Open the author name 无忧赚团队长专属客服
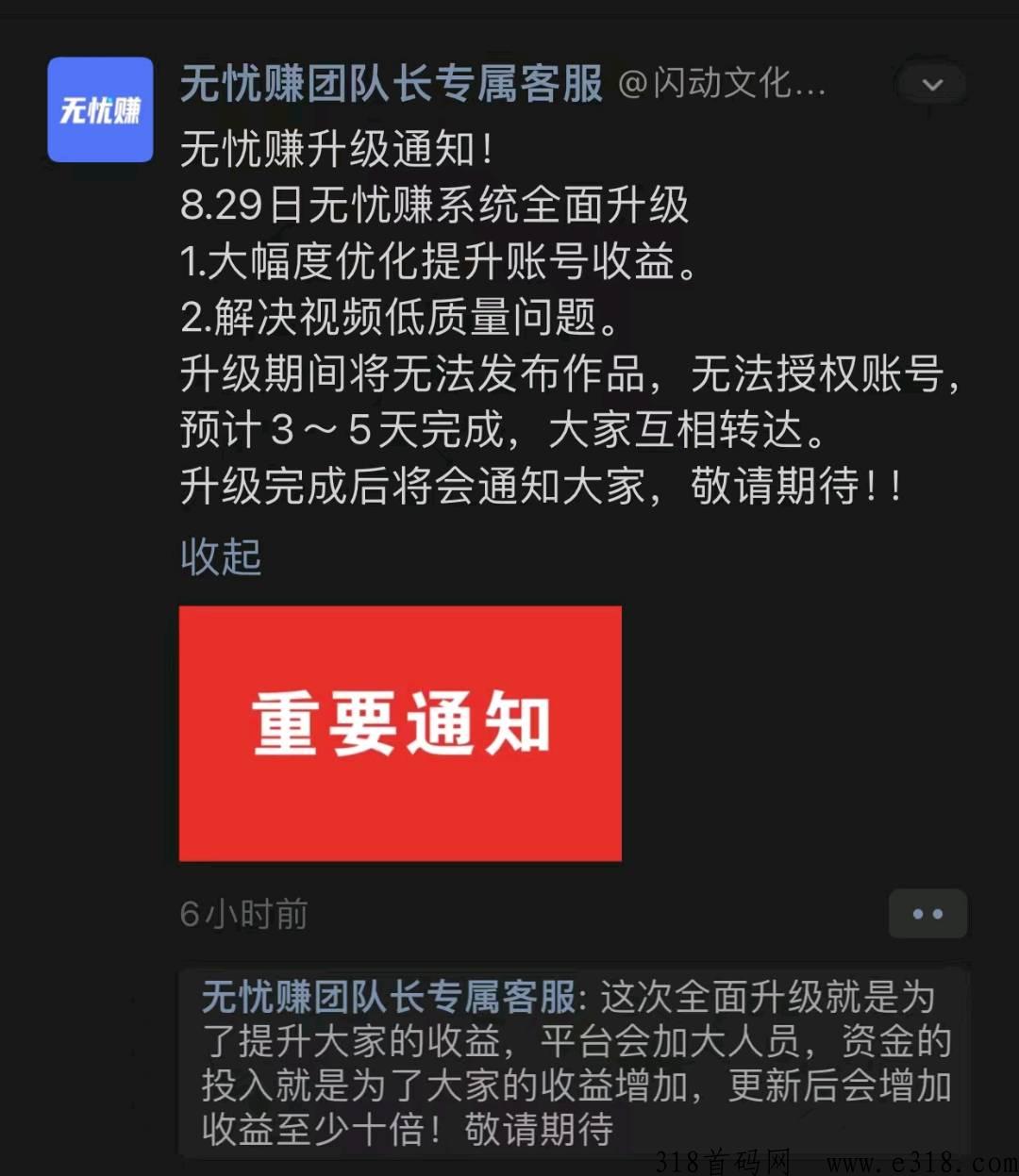The width and height of the screenshot is (1019, 1176). coord(391,84)
